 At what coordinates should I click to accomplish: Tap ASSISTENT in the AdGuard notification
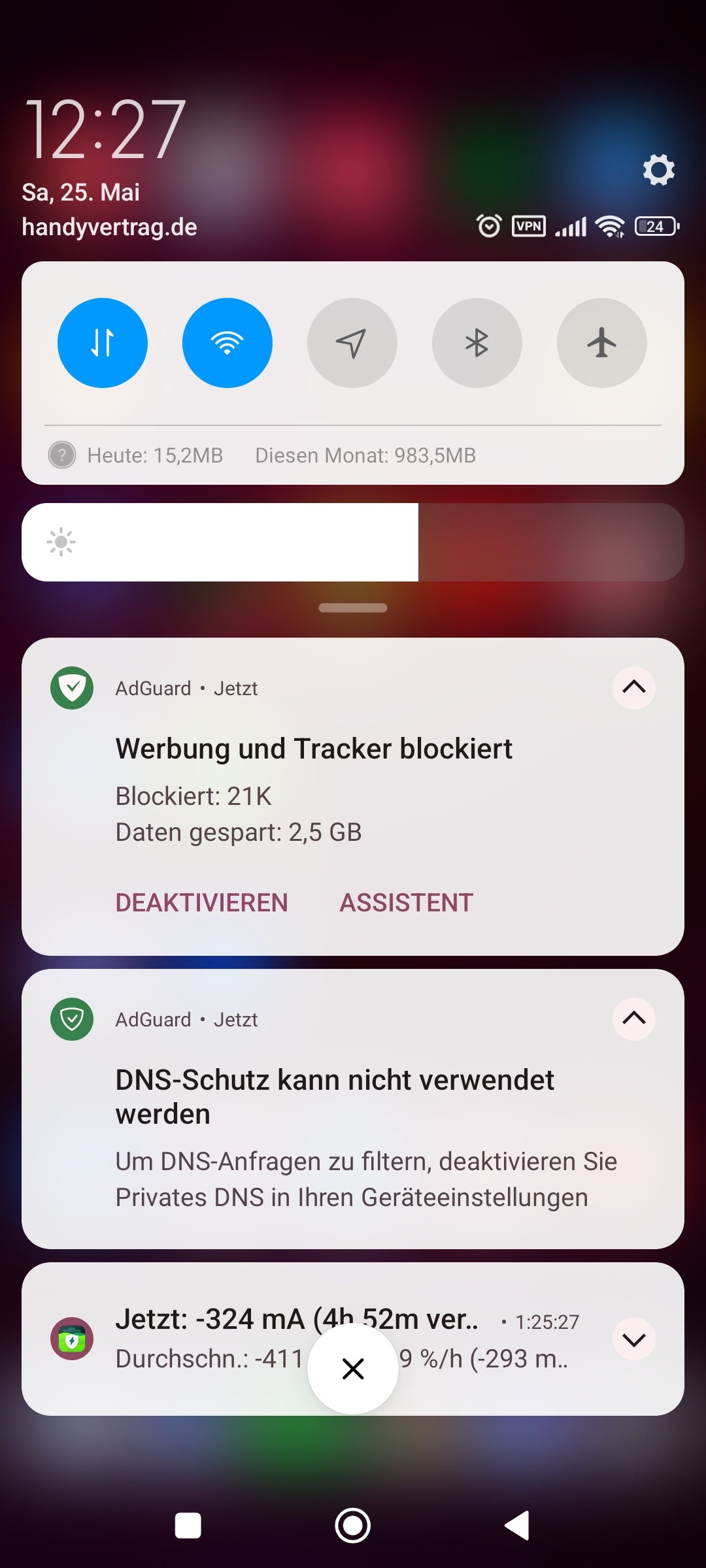point(407,903)
